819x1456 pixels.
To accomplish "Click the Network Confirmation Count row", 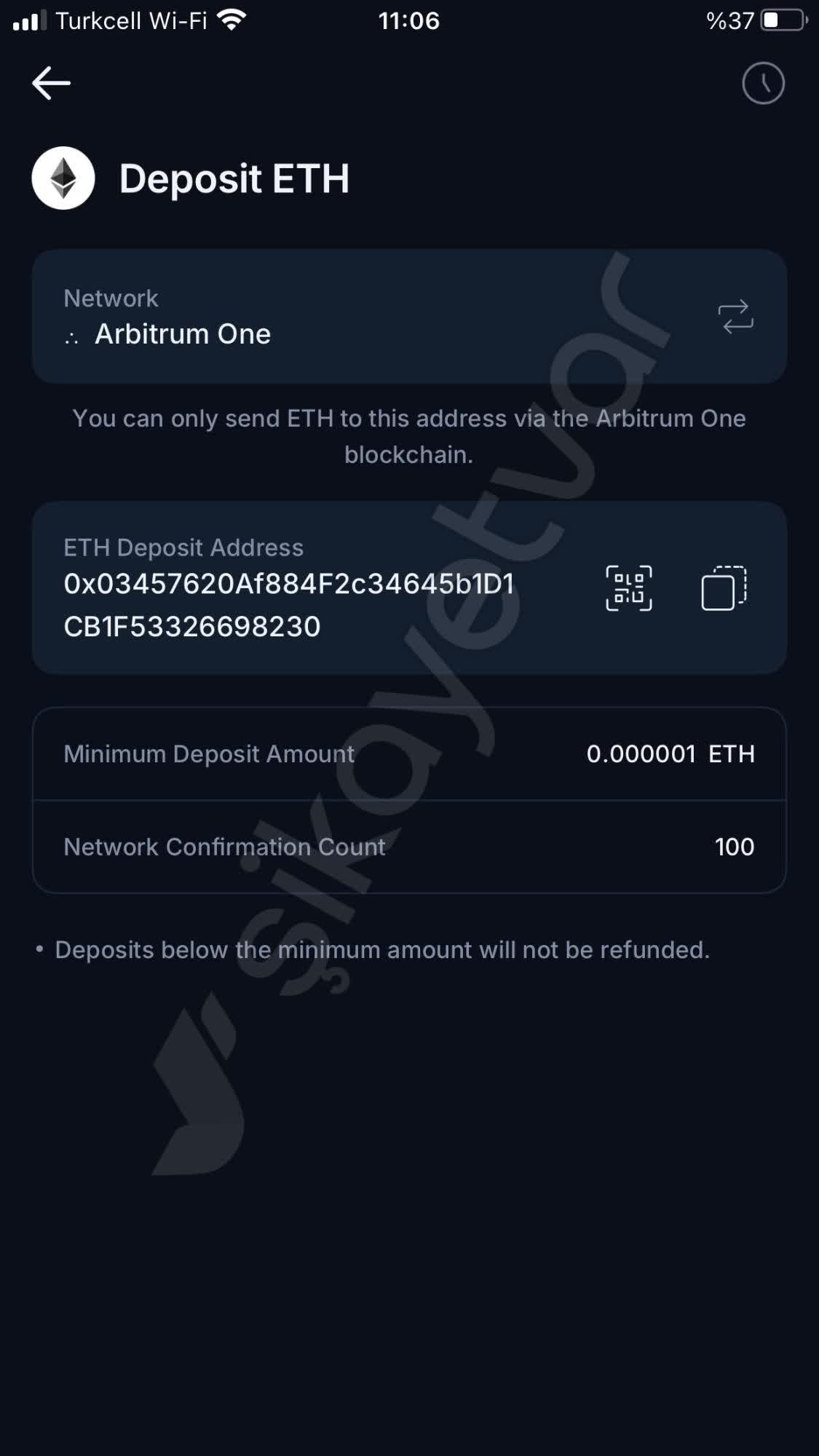I will click(x=408, y=847).
